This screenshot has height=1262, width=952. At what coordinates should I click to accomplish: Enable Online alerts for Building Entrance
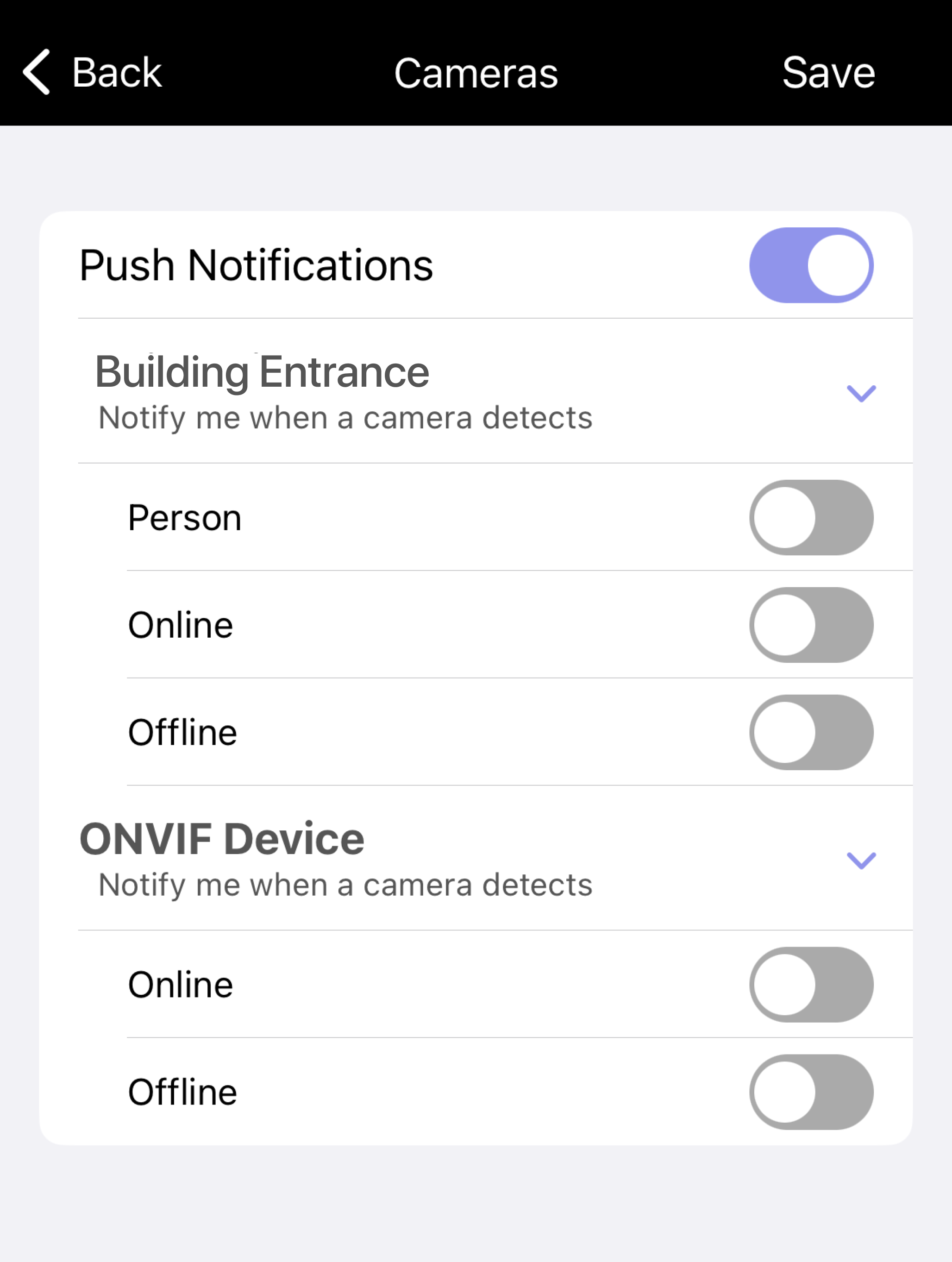[811, 624]
